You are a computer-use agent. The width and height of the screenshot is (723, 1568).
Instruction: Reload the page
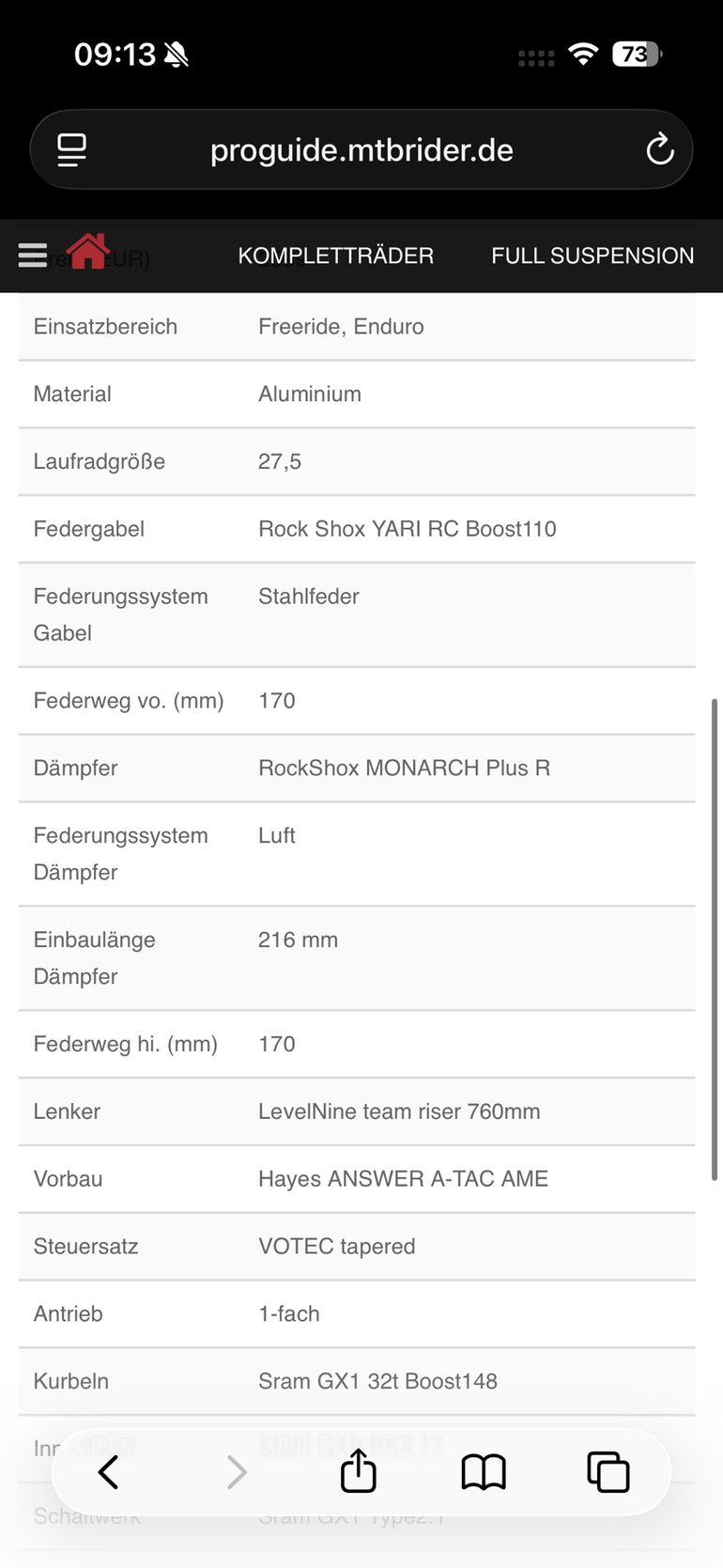tap(660, 149)
